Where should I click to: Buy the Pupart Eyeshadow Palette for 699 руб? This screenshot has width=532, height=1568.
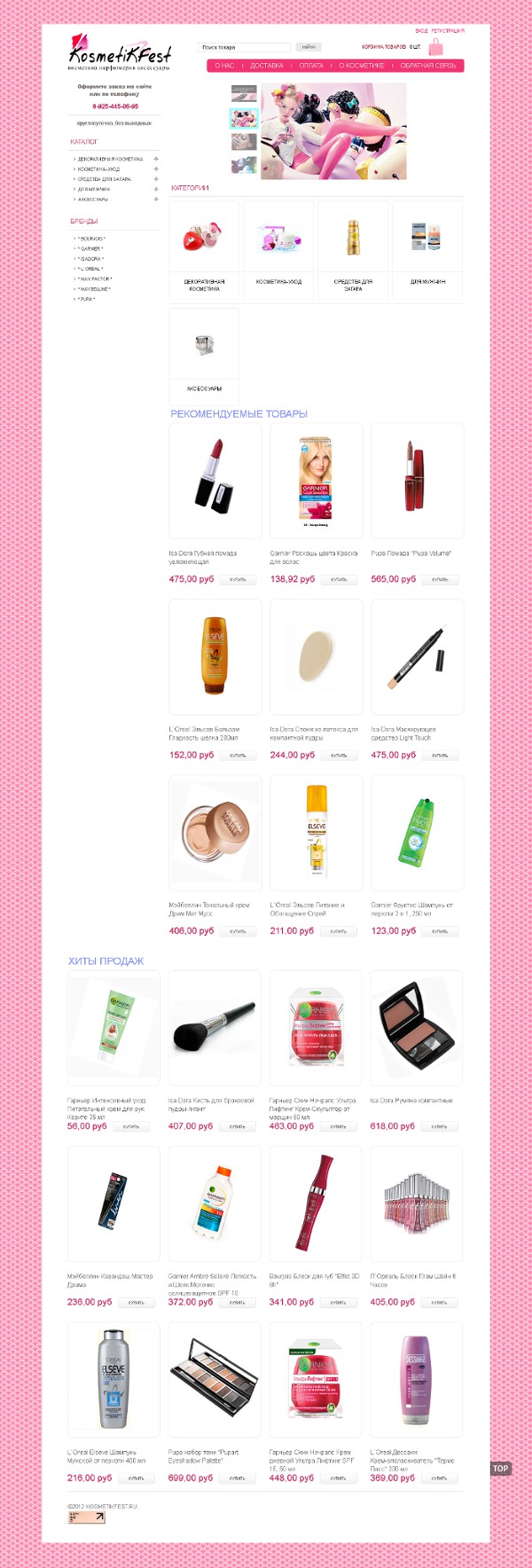pyautogui.click(x=238, y=1478)
